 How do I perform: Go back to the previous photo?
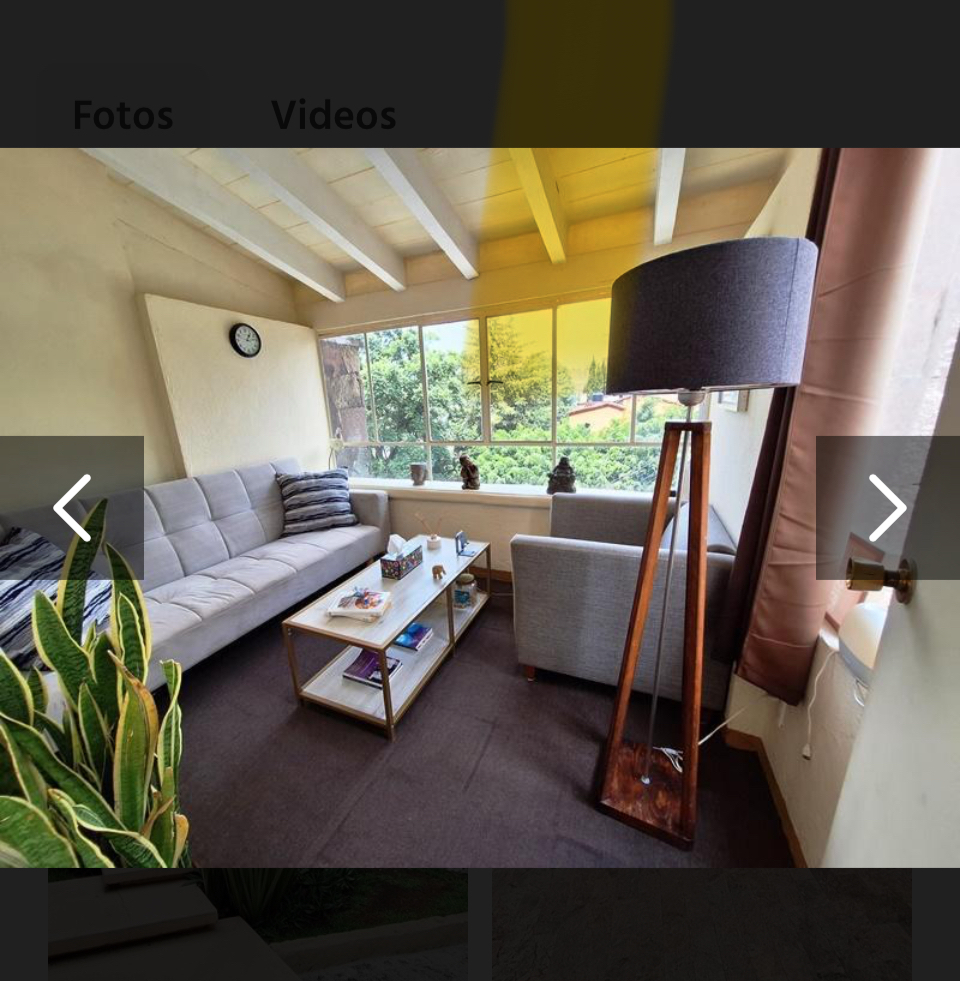point(72,508)
